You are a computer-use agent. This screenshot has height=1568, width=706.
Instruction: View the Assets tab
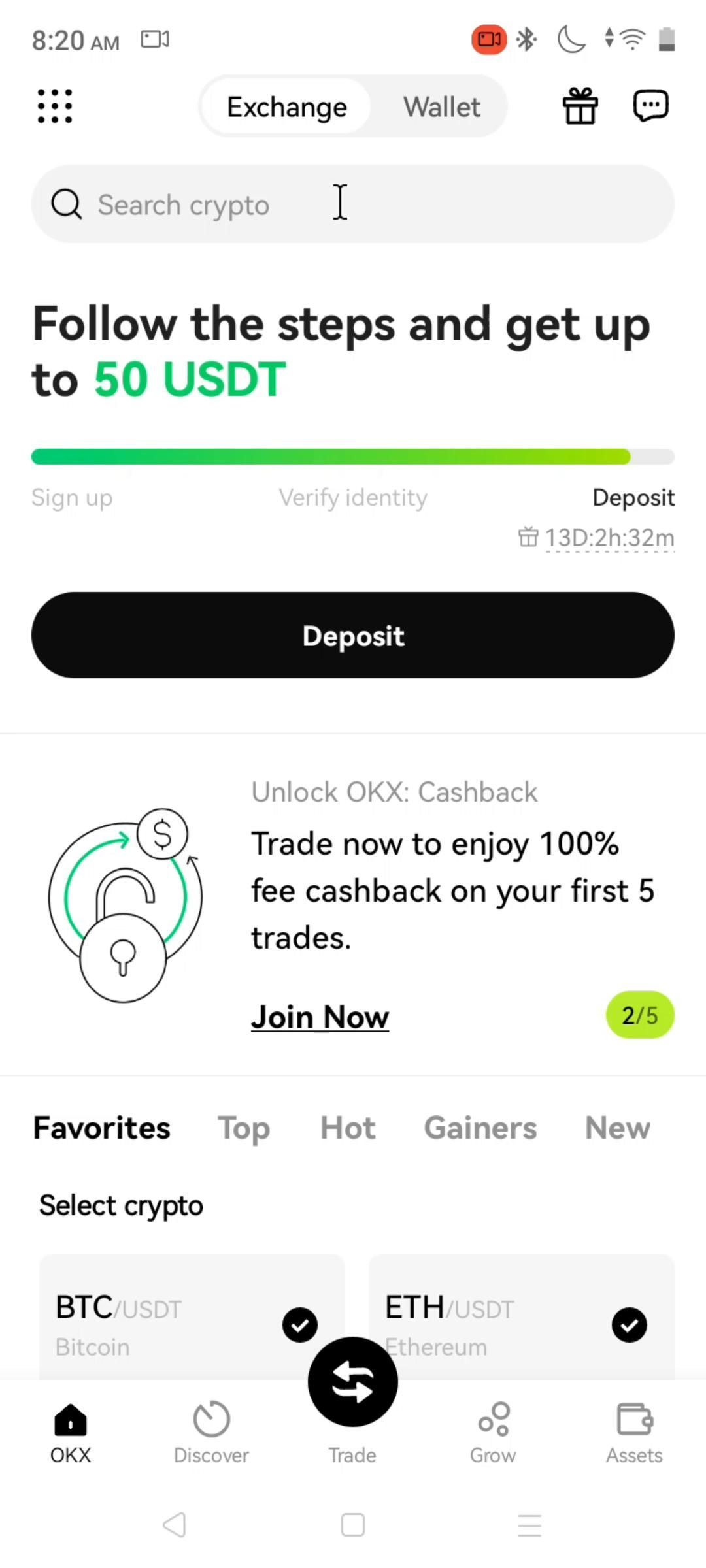point(634,1432)
